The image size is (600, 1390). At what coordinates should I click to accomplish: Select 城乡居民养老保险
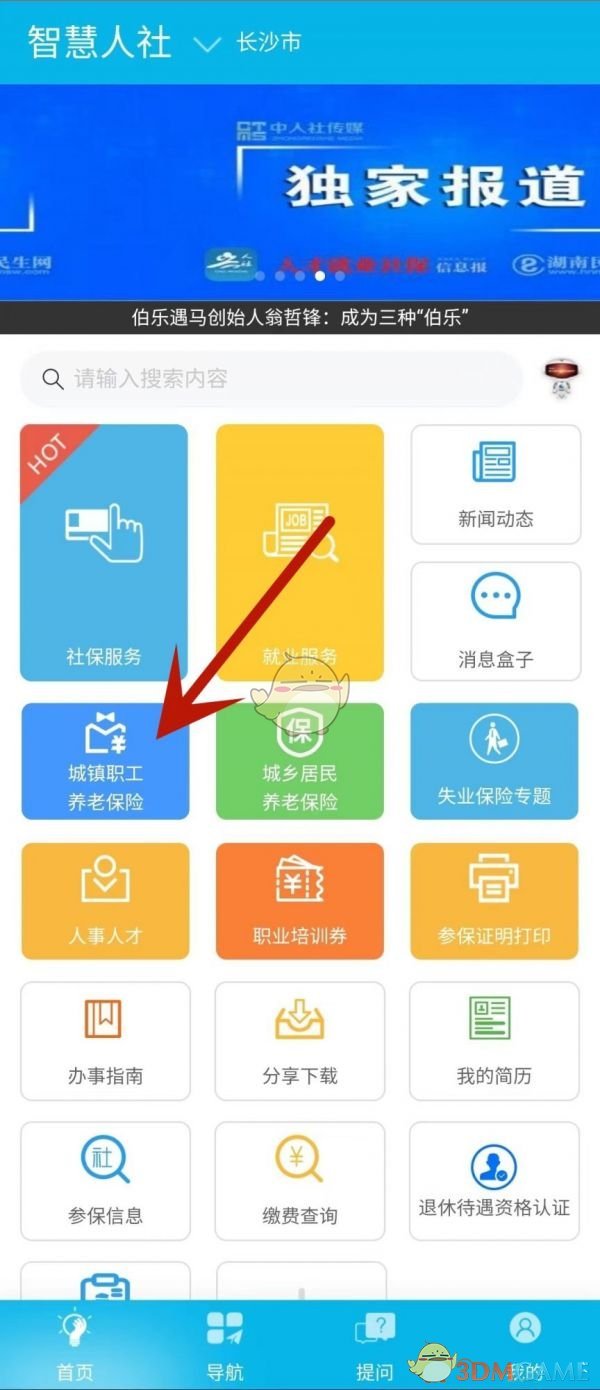click(300, 761)
